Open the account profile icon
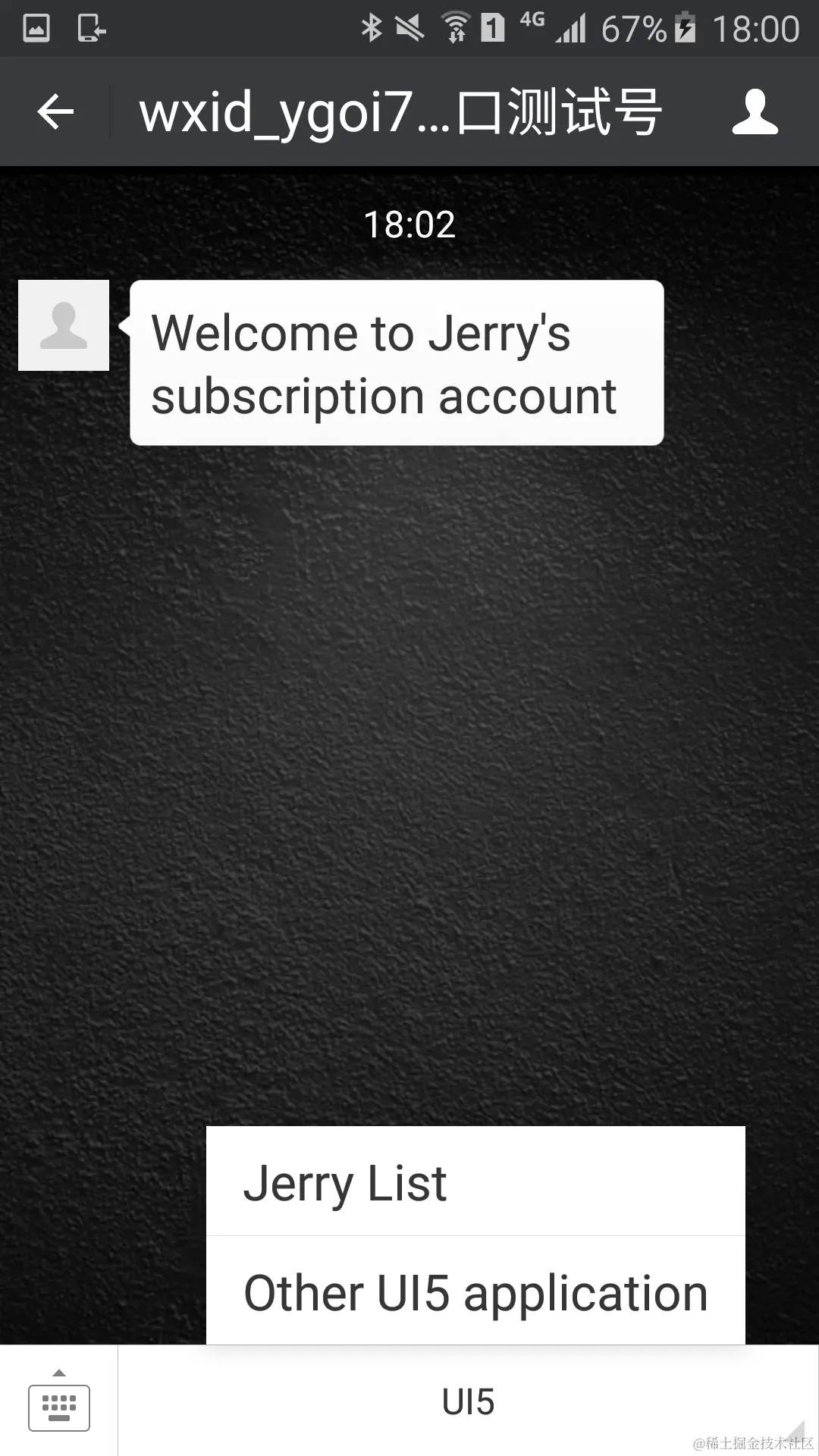Image resolution: width=819 pixels, height=1456 pixels. (755, 112)
